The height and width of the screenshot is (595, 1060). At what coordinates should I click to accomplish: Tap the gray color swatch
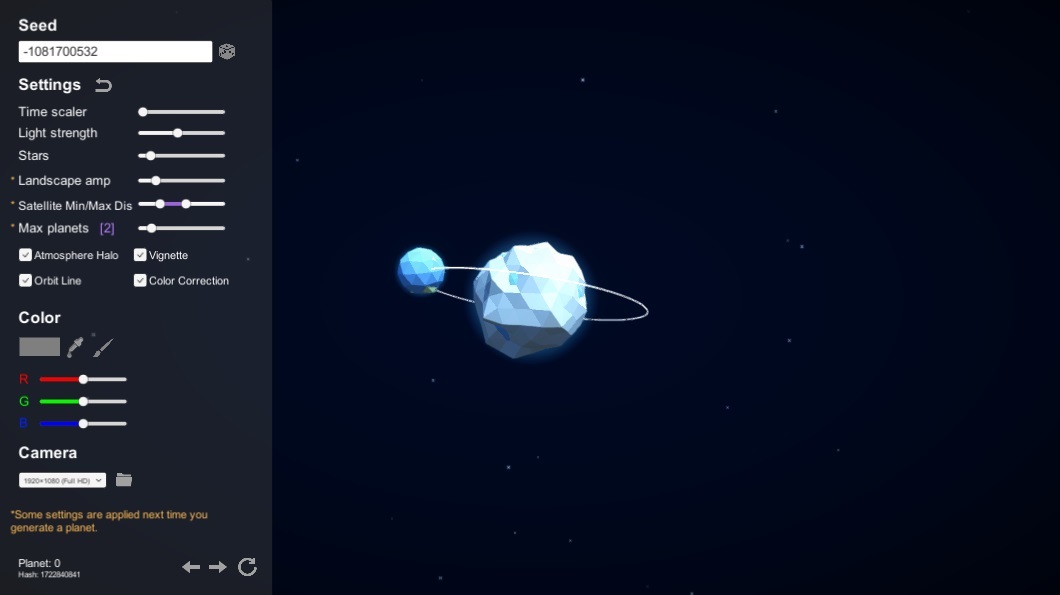click(x=39, y=347)
